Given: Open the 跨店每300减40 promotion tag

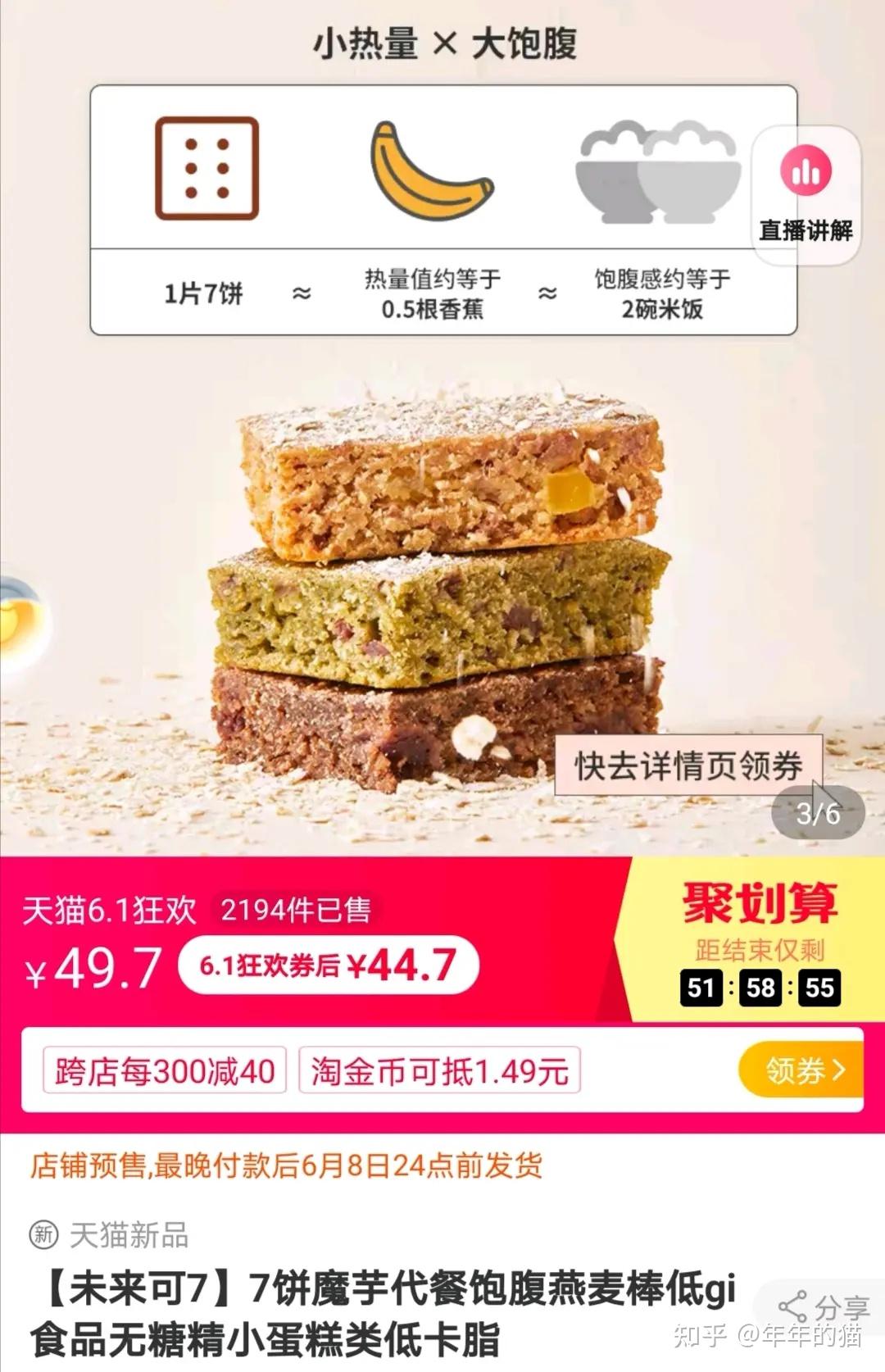Looking at the screenshot, I should (165, 1070).
